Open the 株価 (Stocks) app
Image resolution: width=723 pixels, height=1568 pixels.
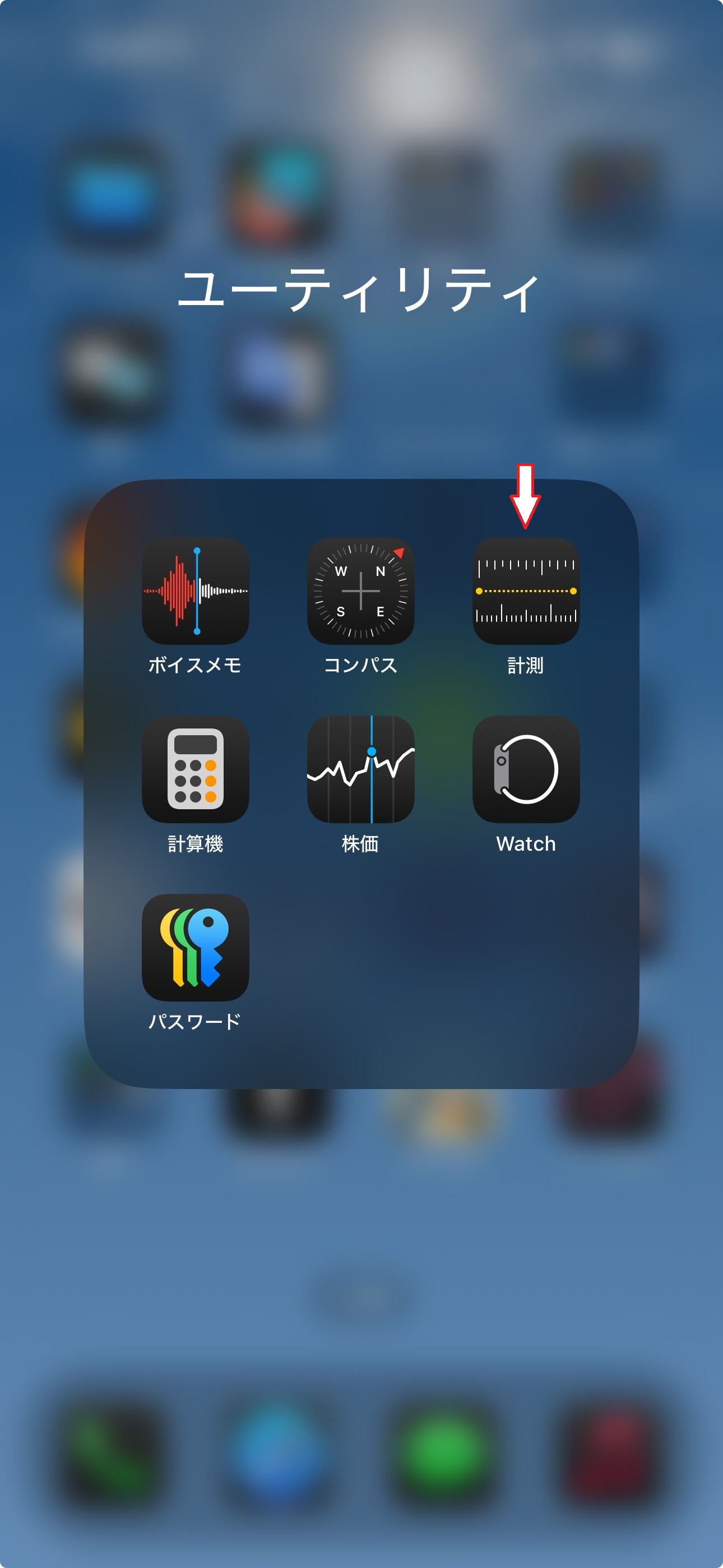point(361,769)
